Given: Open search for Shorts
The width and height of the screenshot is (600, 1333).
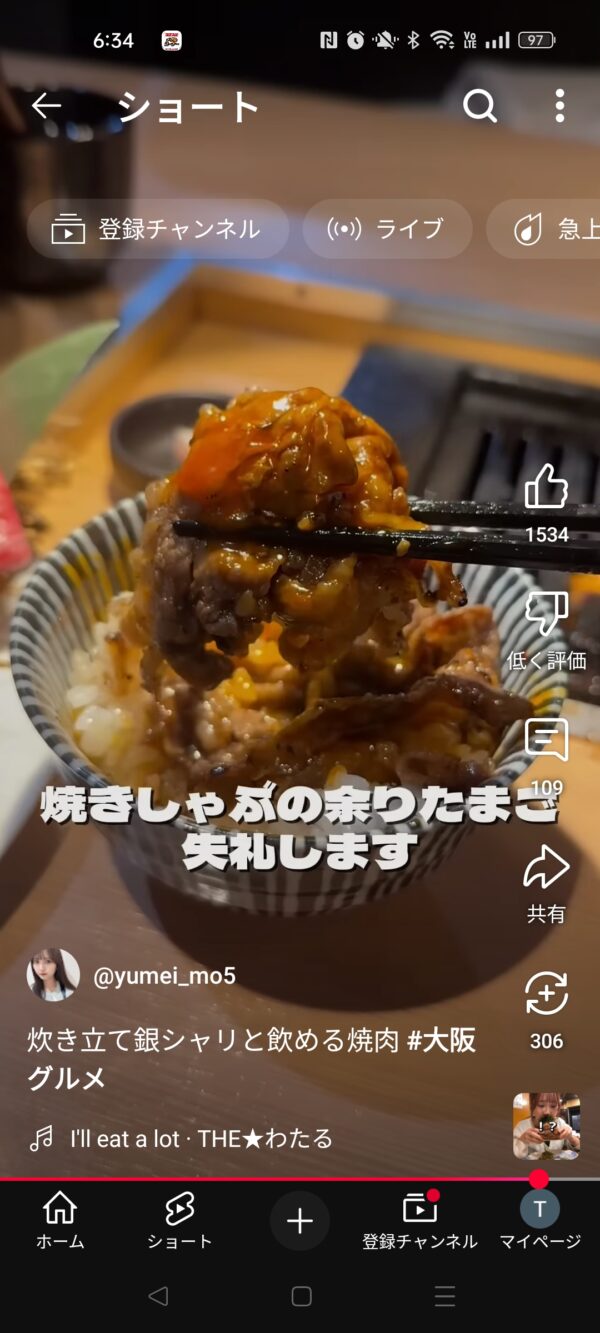Looking at the screenshot, I should pos(479,106).
